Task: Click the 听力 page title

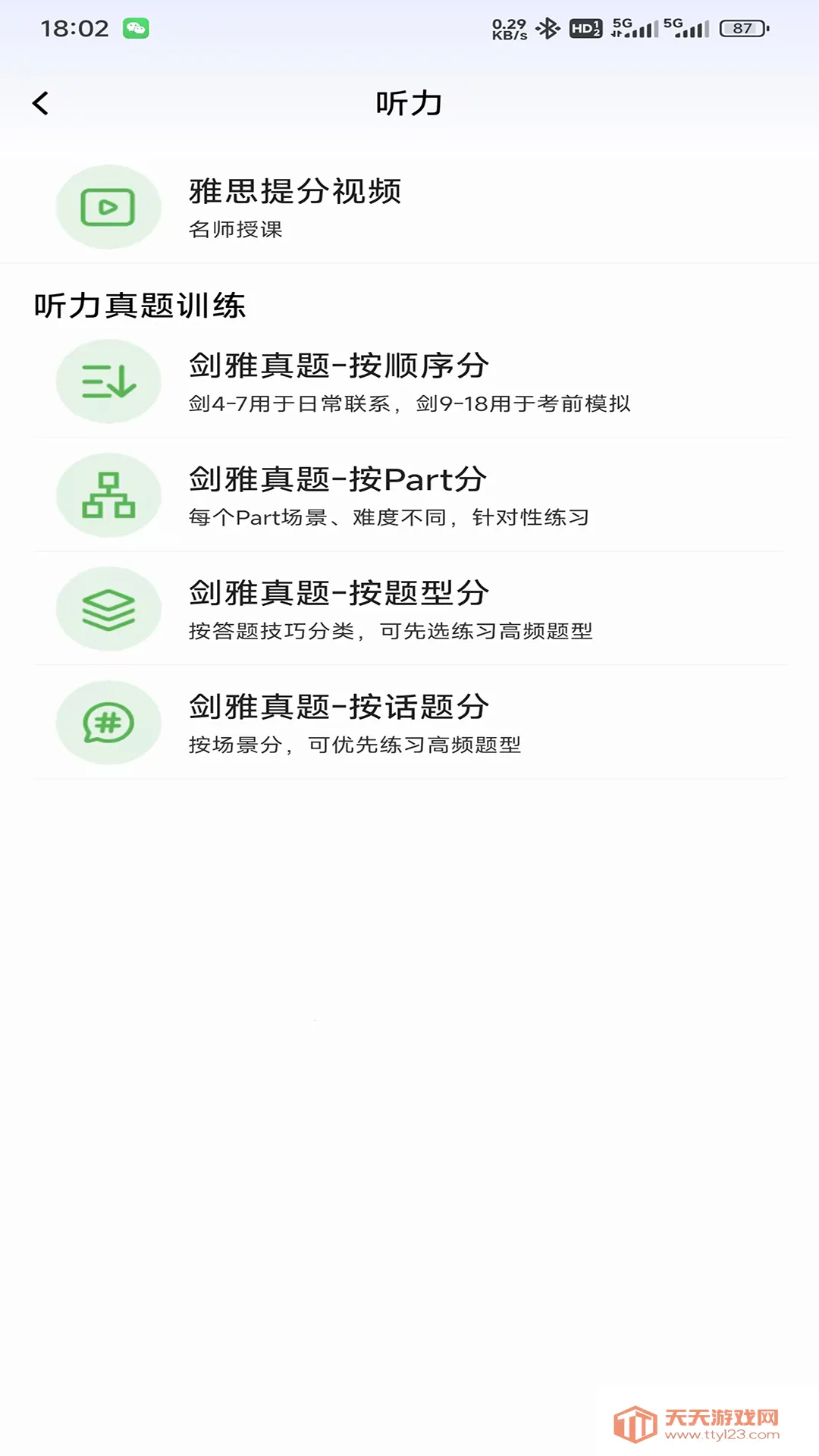Action: click(x=409, y=104)
